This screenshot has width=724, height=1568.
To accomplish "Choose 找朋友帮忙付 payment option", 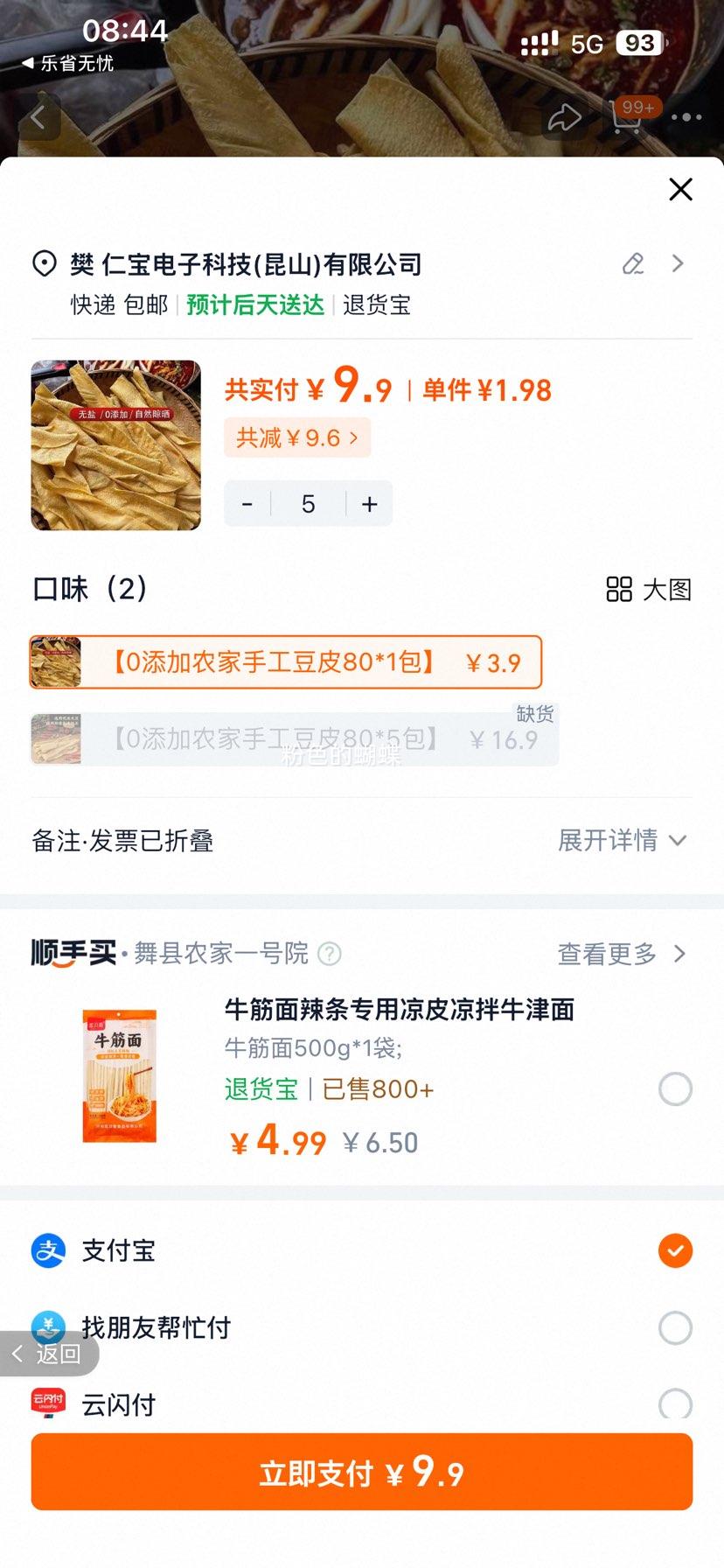I will tap(675, 1327).
